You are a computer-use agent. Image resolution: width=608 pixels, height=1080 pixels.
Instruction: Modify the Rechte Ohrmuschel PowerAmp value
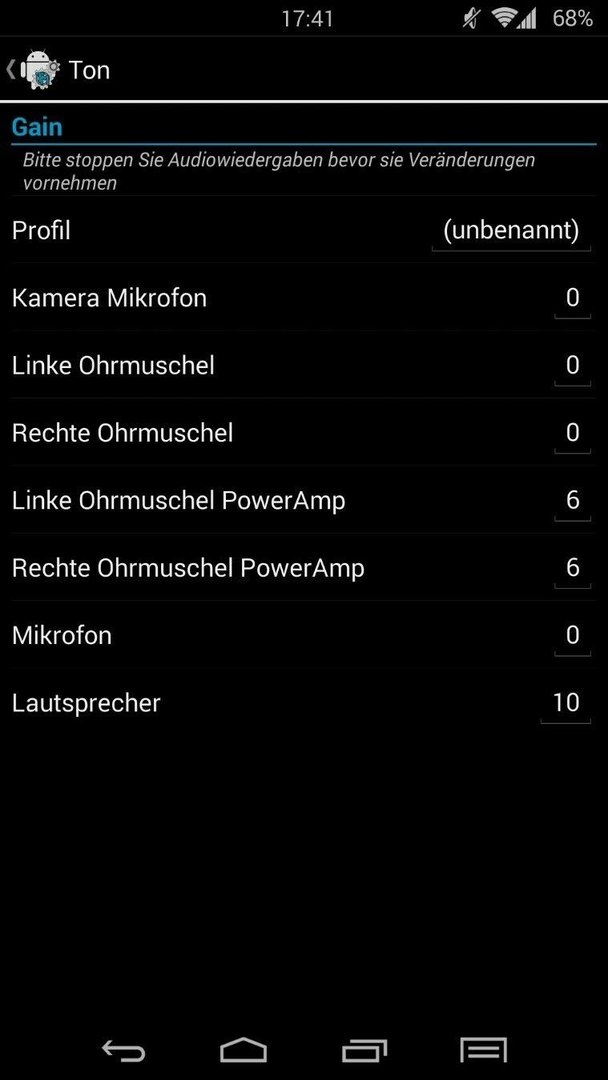pyautogui.click(x=572, y=568)
